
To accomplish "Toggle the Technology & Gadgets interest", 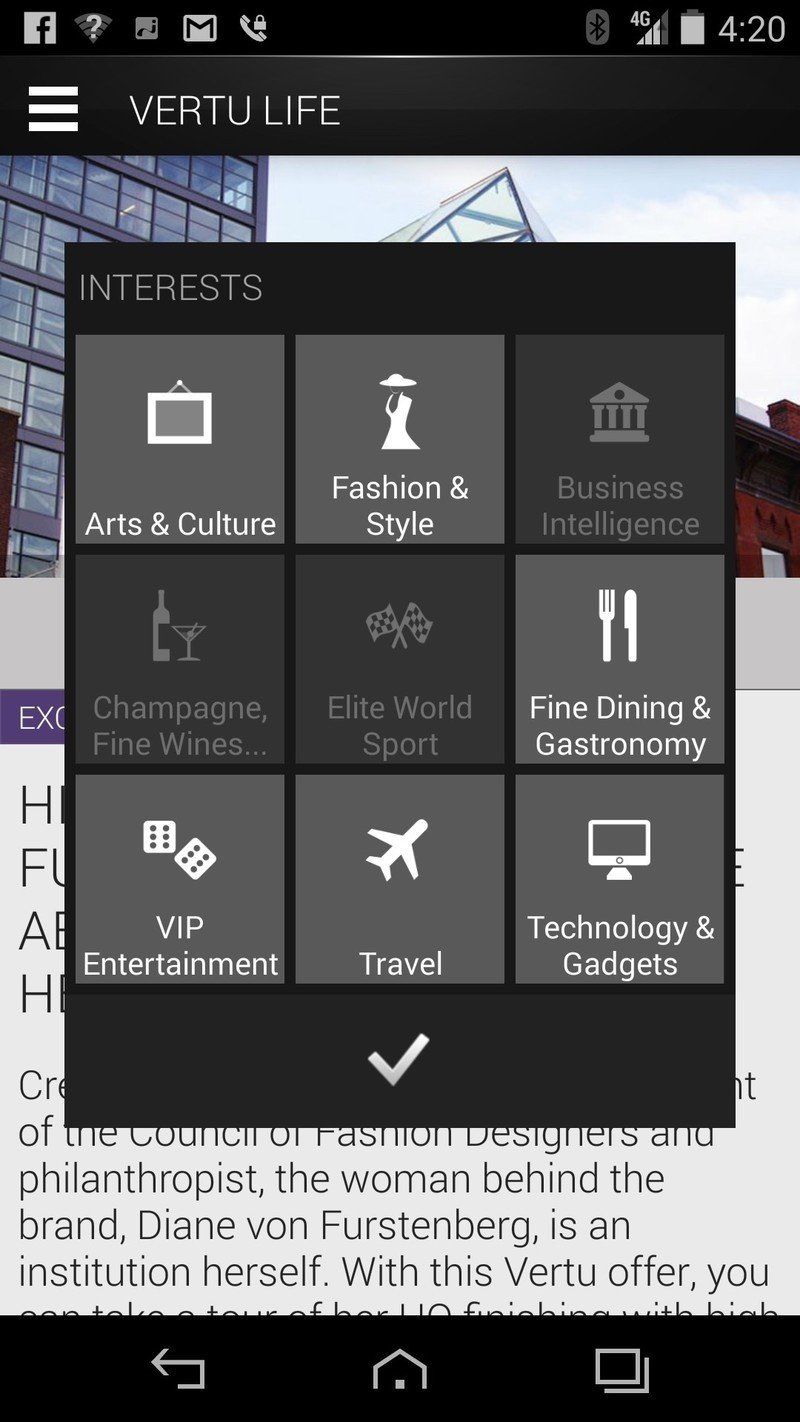I will pos(620,879).
